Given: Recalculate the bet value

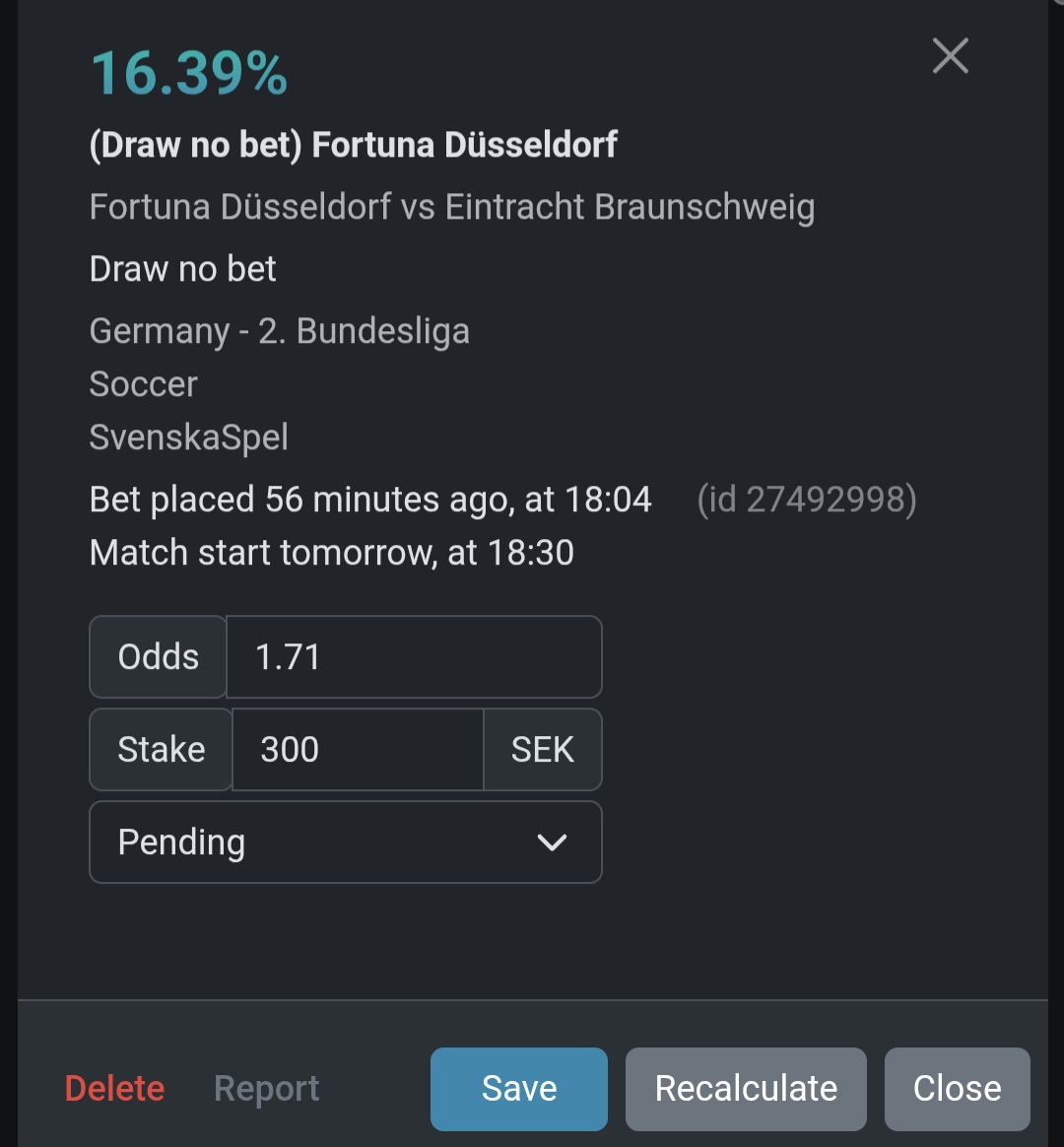Looking at the screenshot, I should point(745,1089).
